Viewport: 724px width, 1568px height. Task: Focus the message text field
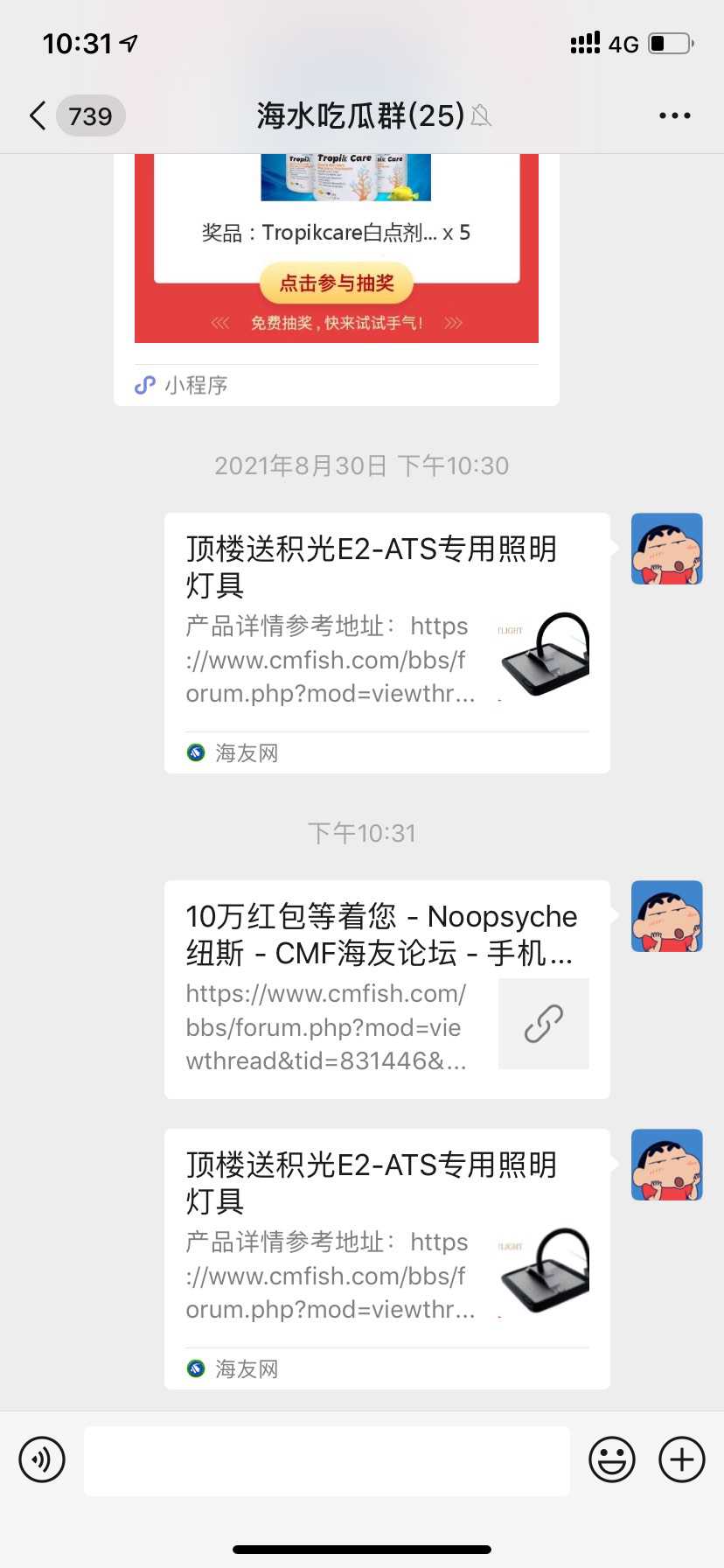[x=326, y=1459]
